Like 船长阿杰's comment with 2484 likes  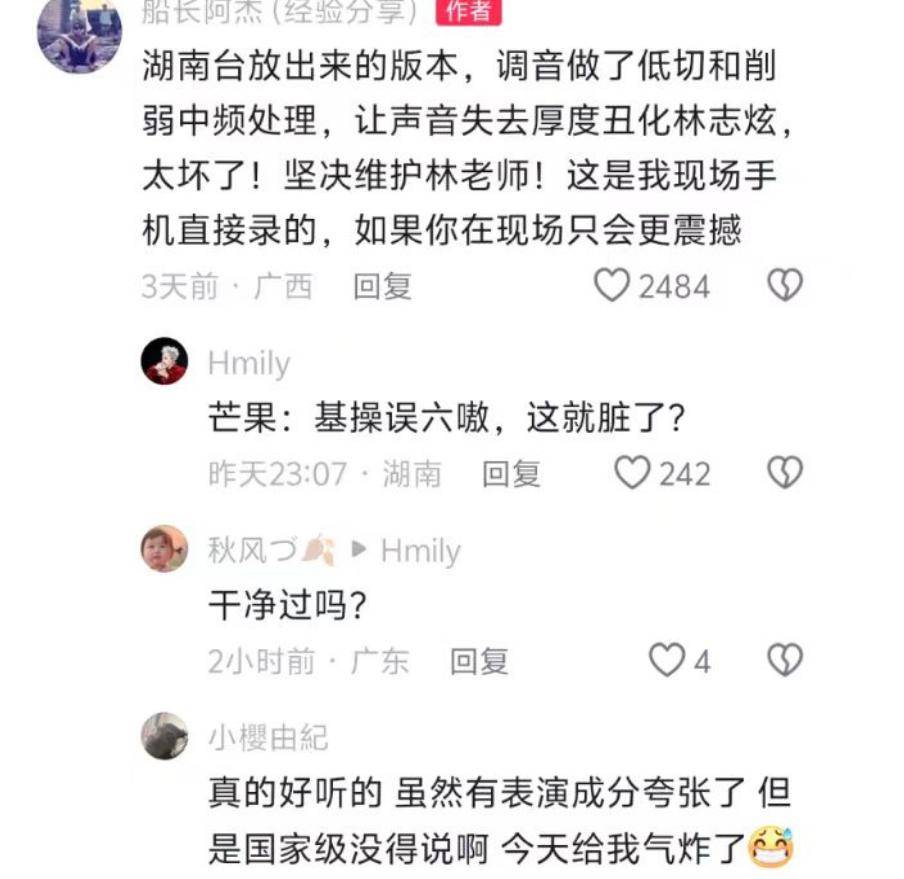pos(612,286)
